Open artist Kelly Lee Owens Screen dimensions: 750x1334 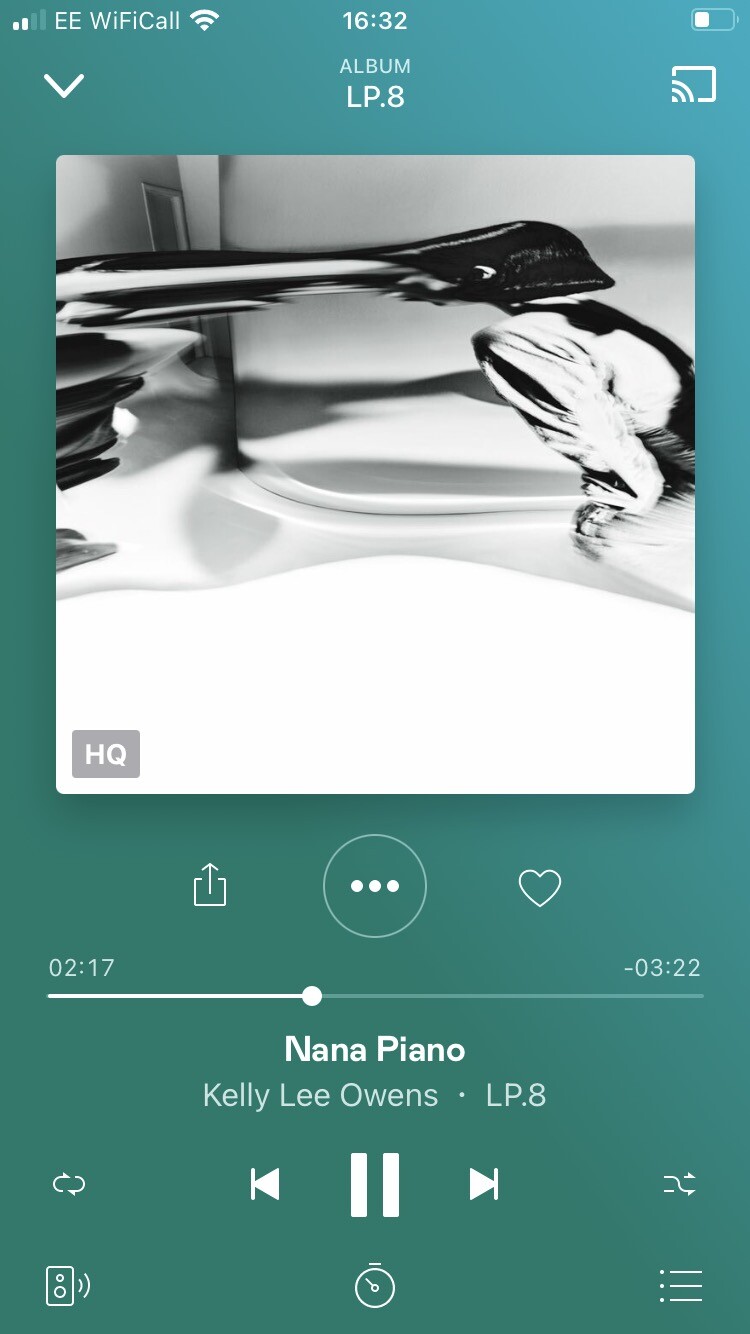[320, 1095]
